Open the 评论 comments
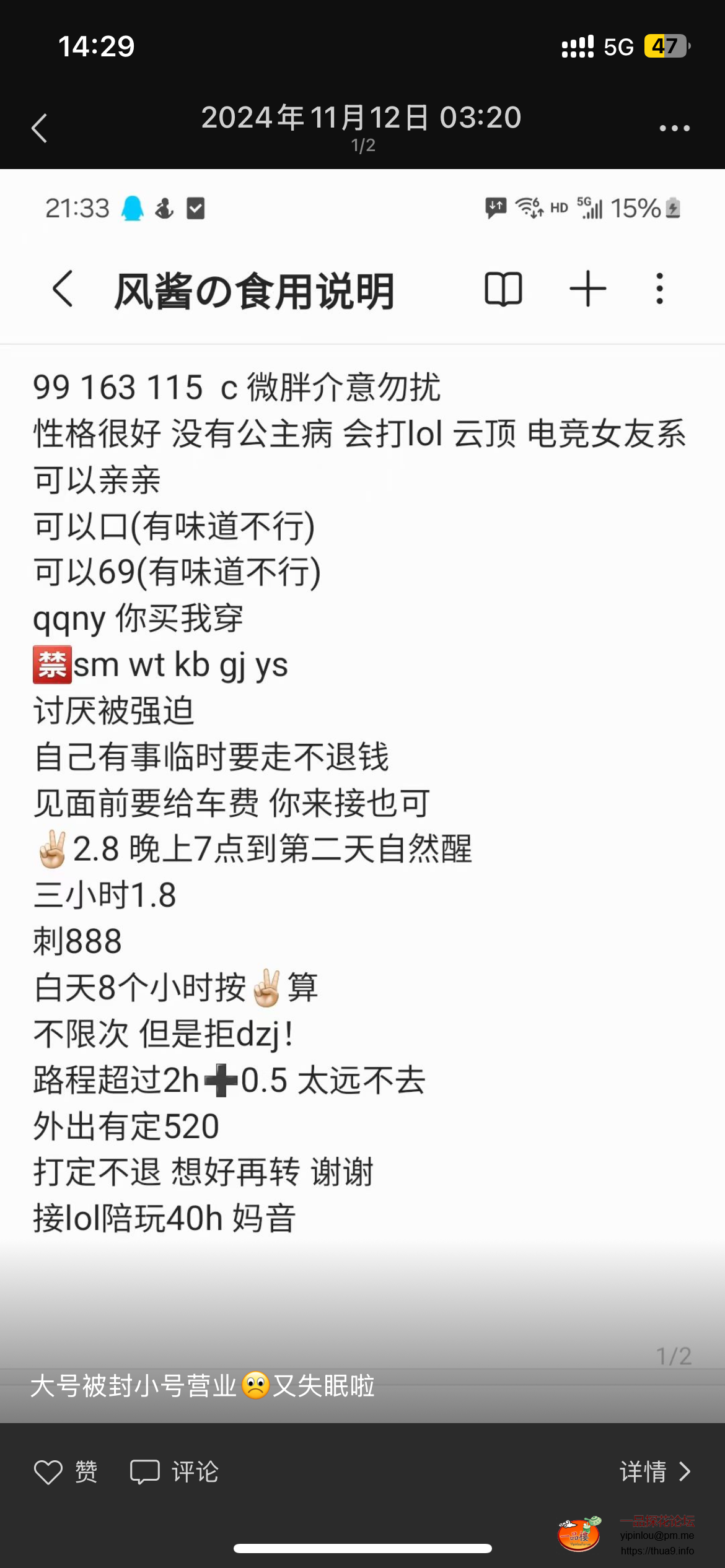The image size is (725, 1568). (x=174, y=1472)
